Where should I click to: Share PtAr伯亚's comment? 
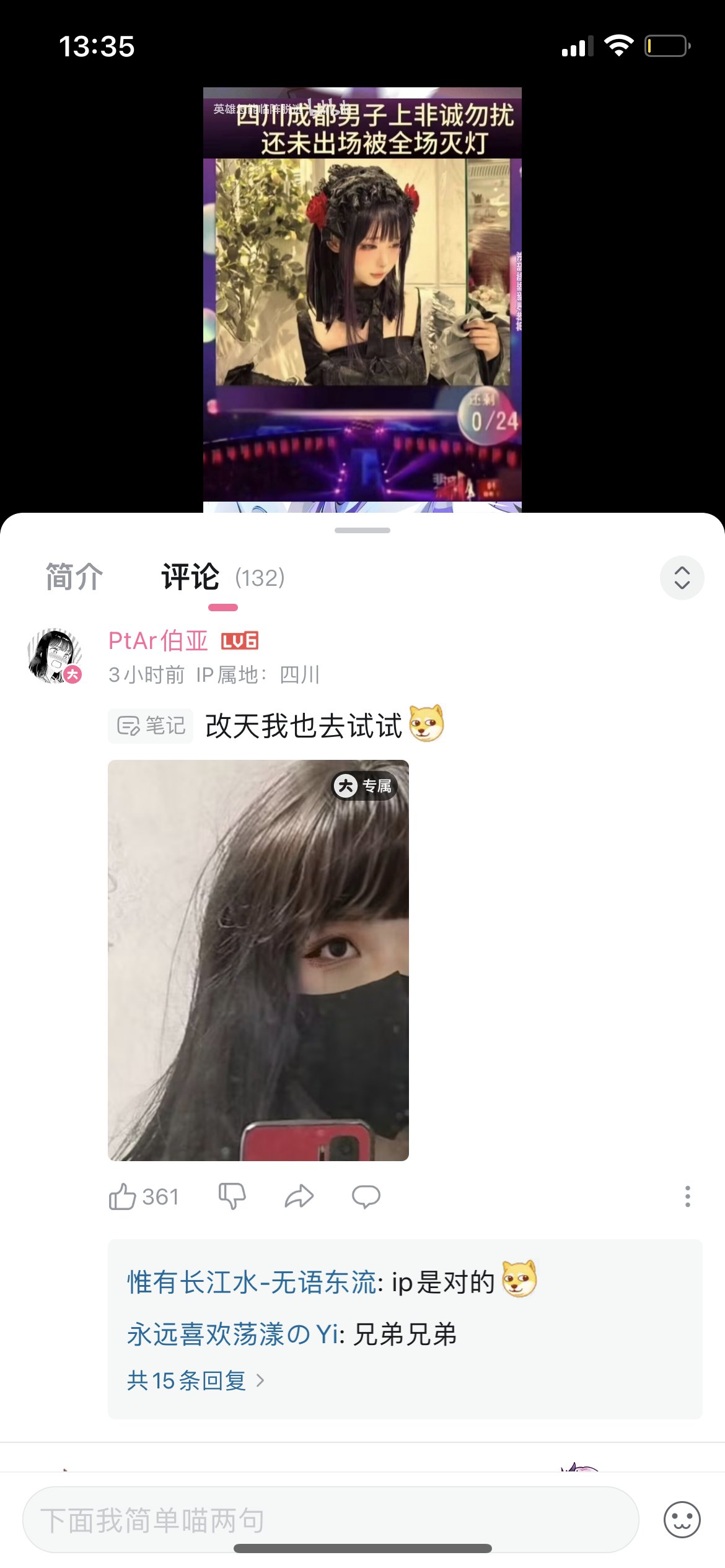[x=299, y=1196]
